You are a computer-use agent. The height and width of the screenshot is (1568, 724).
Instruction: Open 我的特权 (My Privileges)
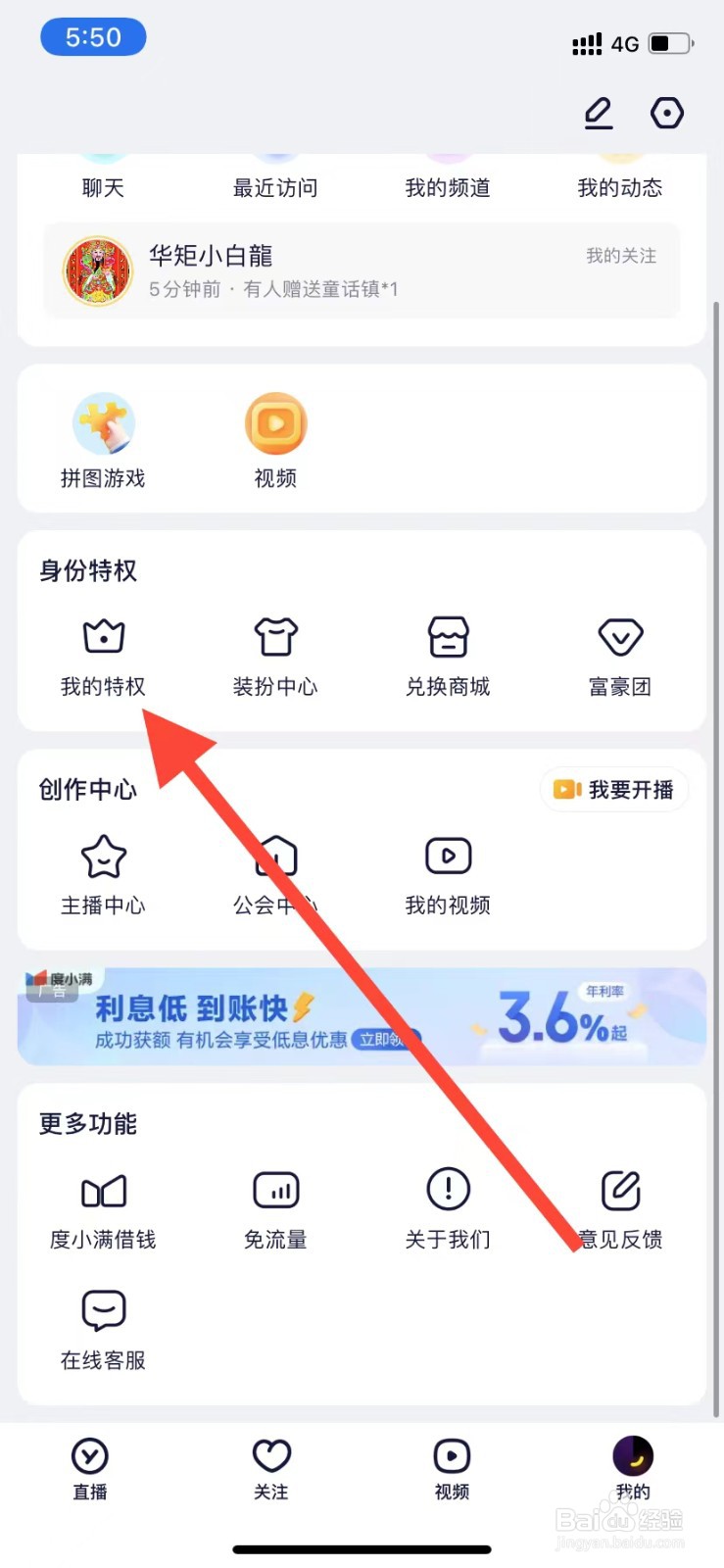[103, 657]
